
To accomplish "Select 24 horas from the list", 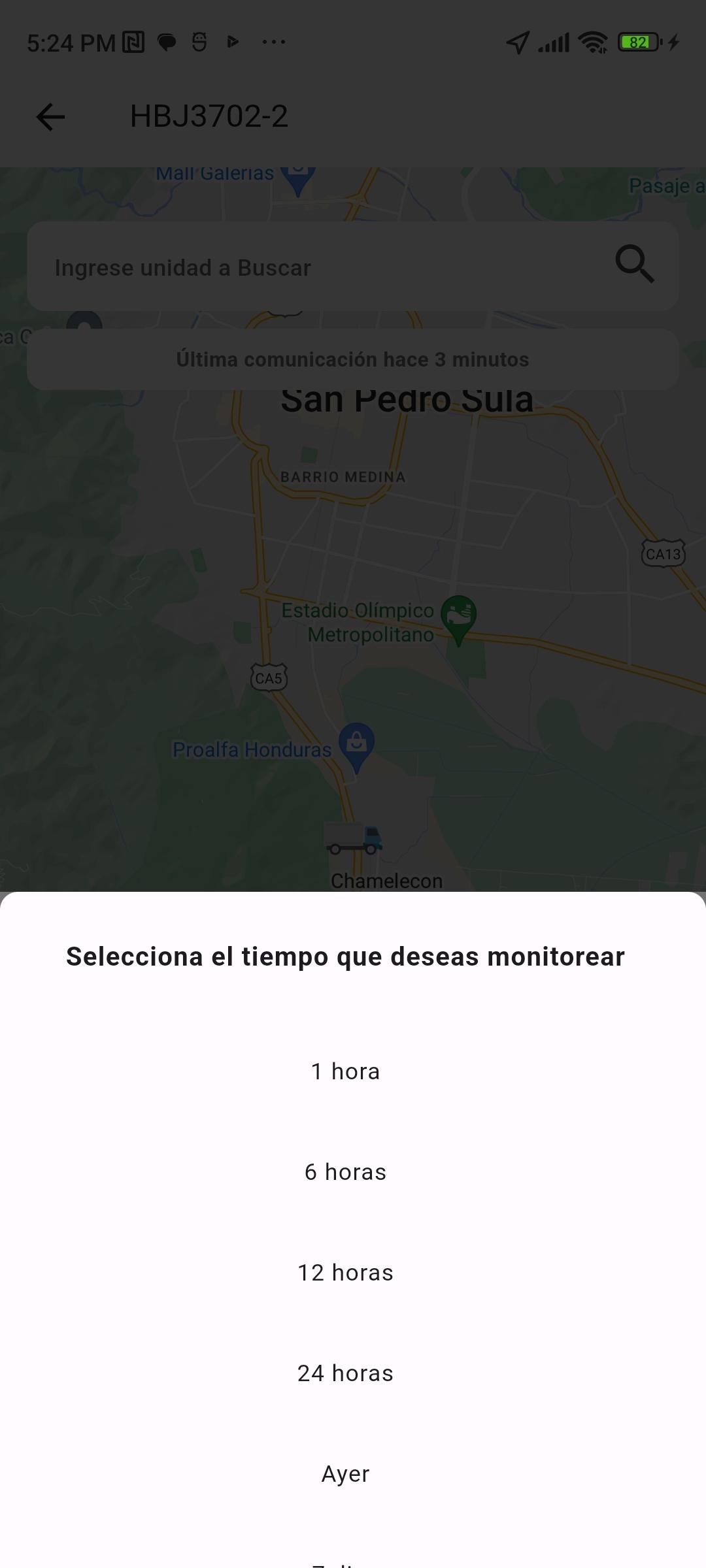I will click(345, 1373).
